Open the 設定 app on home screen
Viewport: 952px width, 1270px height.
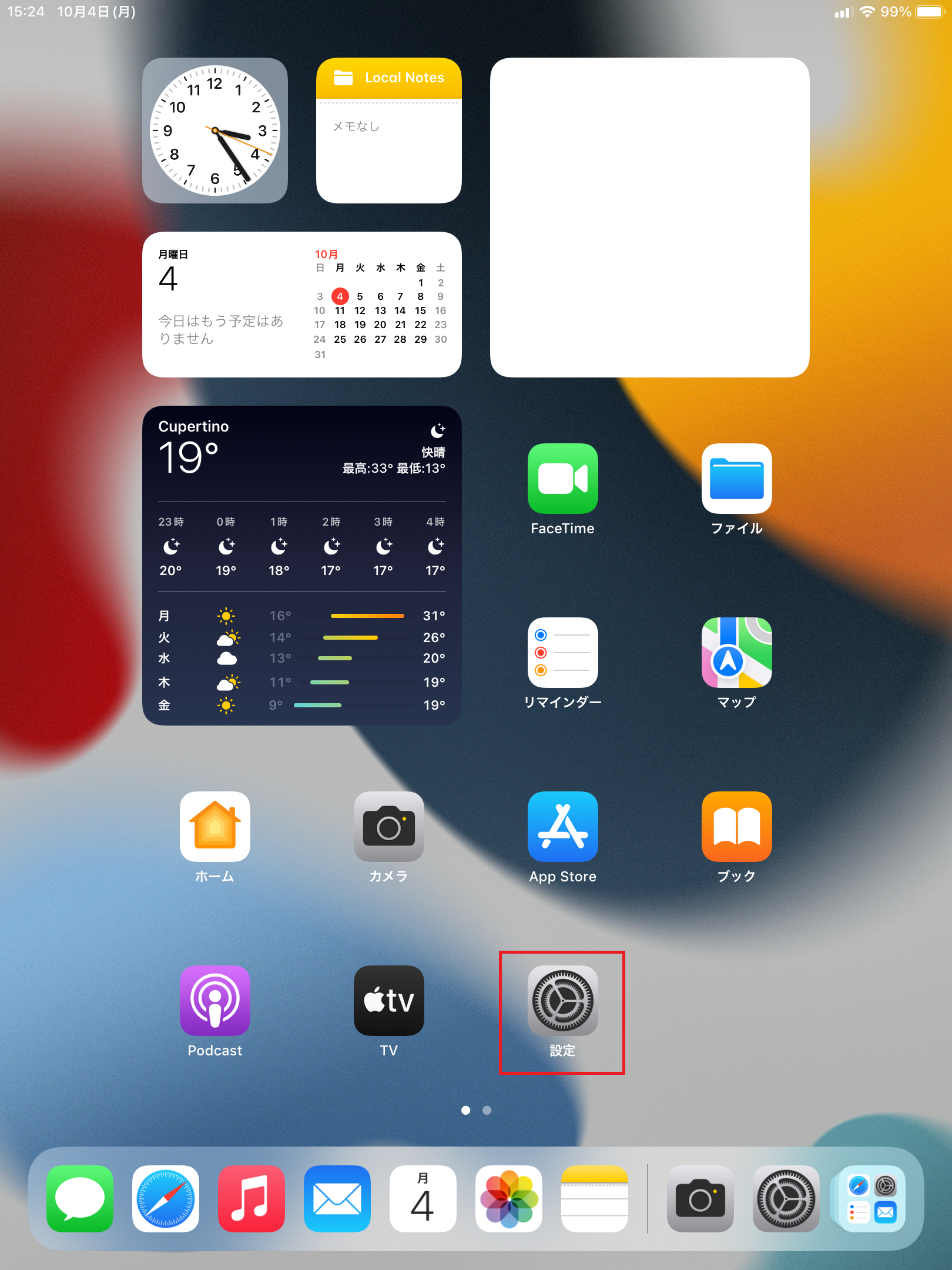click(x=562, y=1000)
